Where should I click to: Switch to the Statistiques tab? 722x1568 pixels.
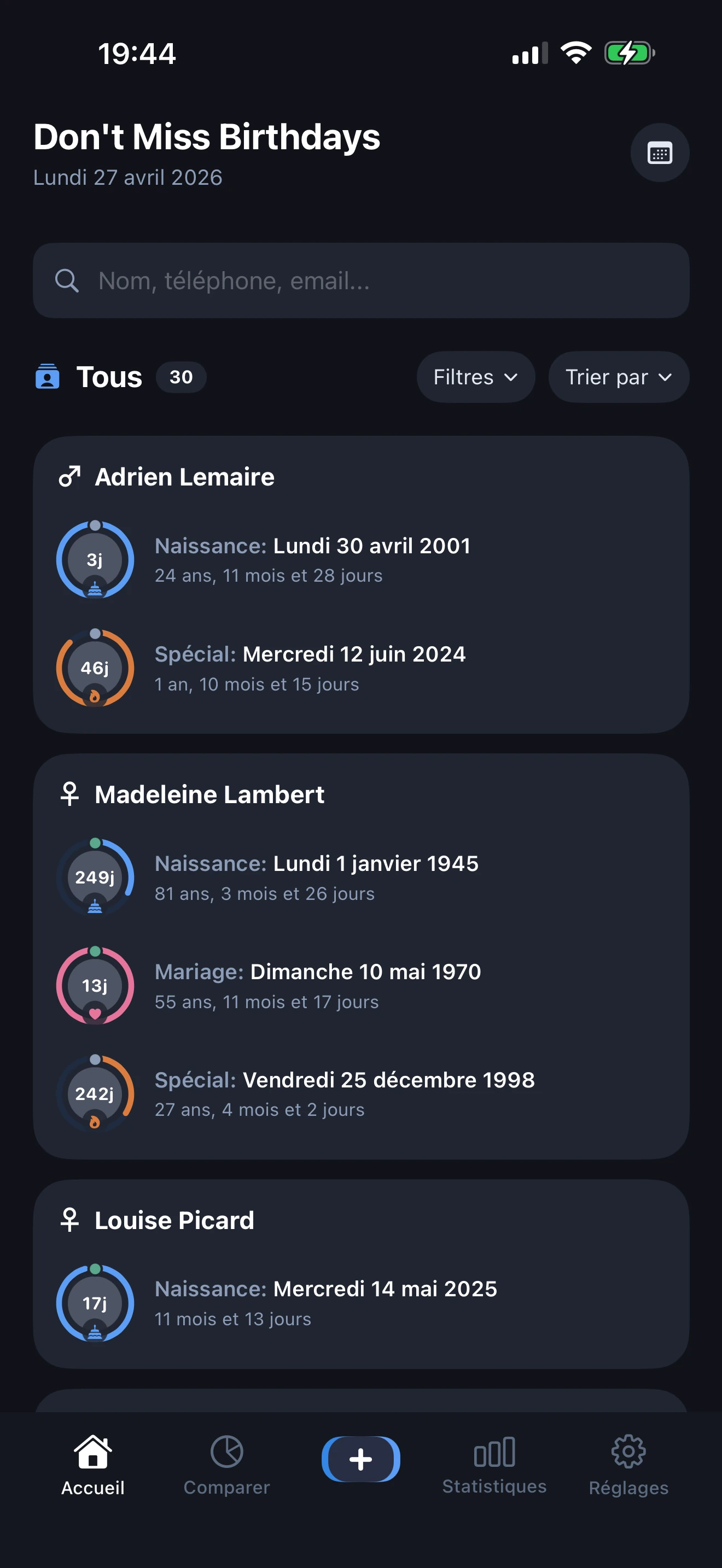click(x=494, y=1465)
